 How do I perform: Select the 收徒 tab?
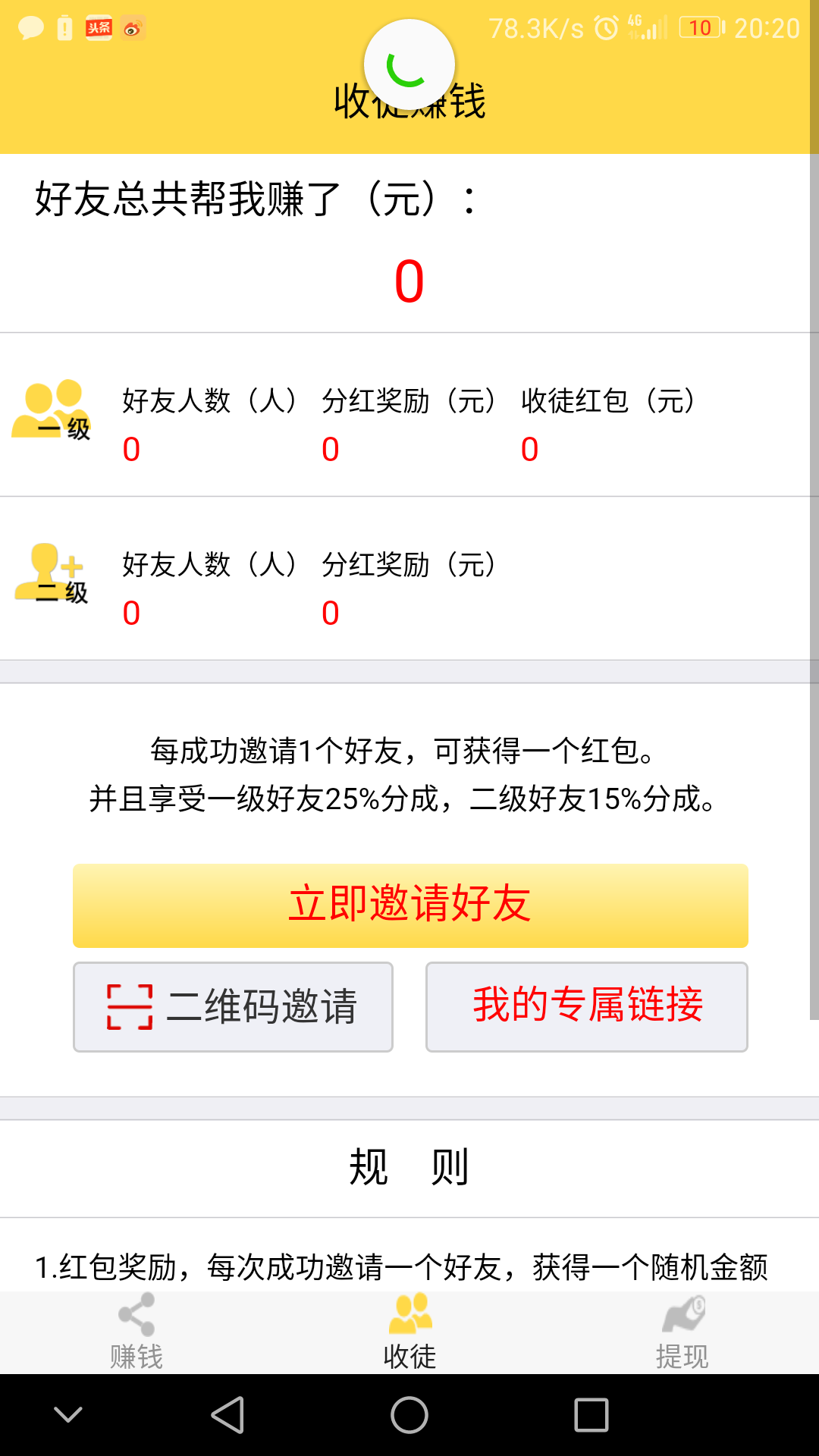(409, 1333)
